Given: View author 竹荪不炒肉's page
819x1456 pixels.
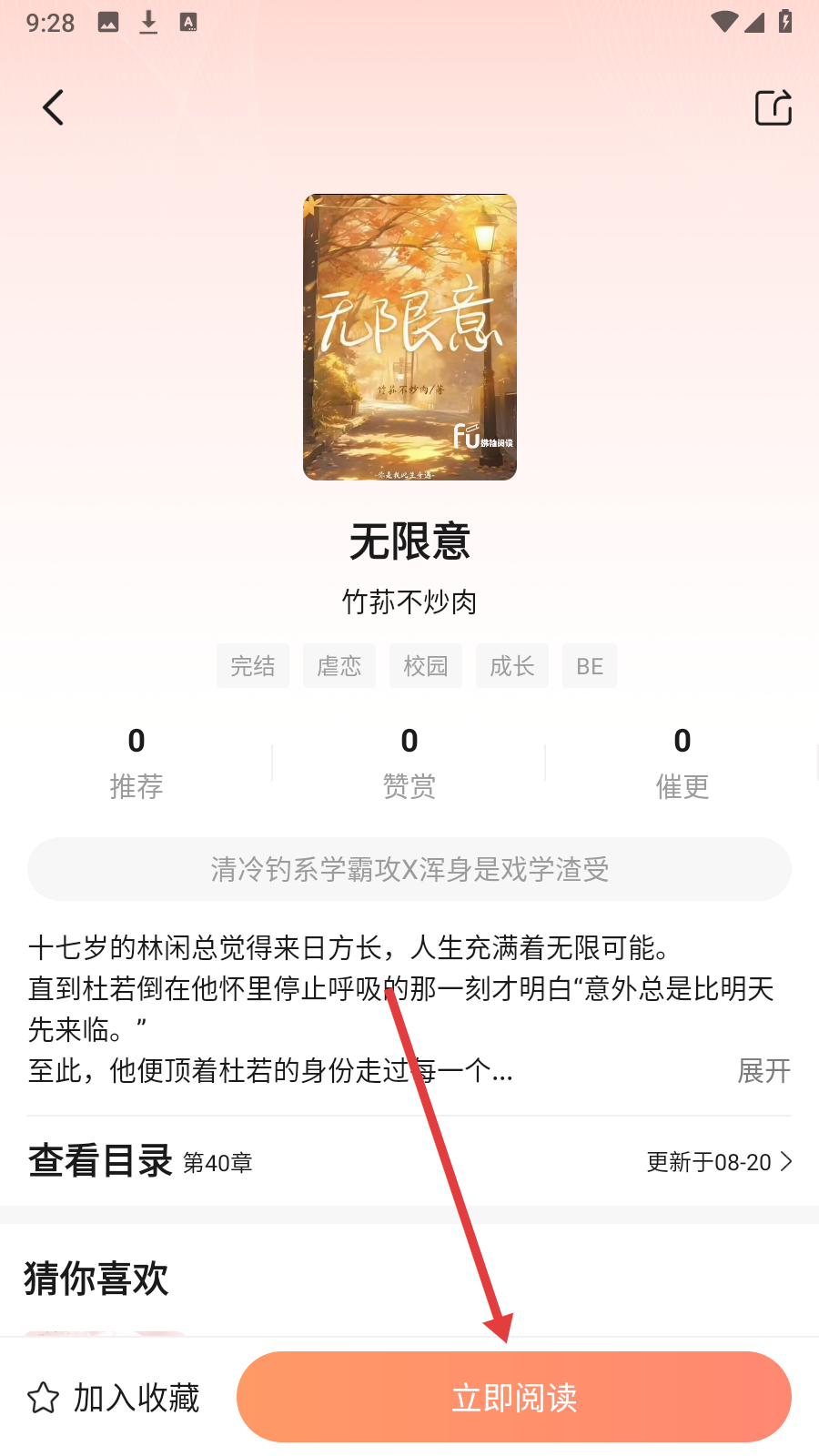Looking at the screenshot, I should click(x=409, y=602).
